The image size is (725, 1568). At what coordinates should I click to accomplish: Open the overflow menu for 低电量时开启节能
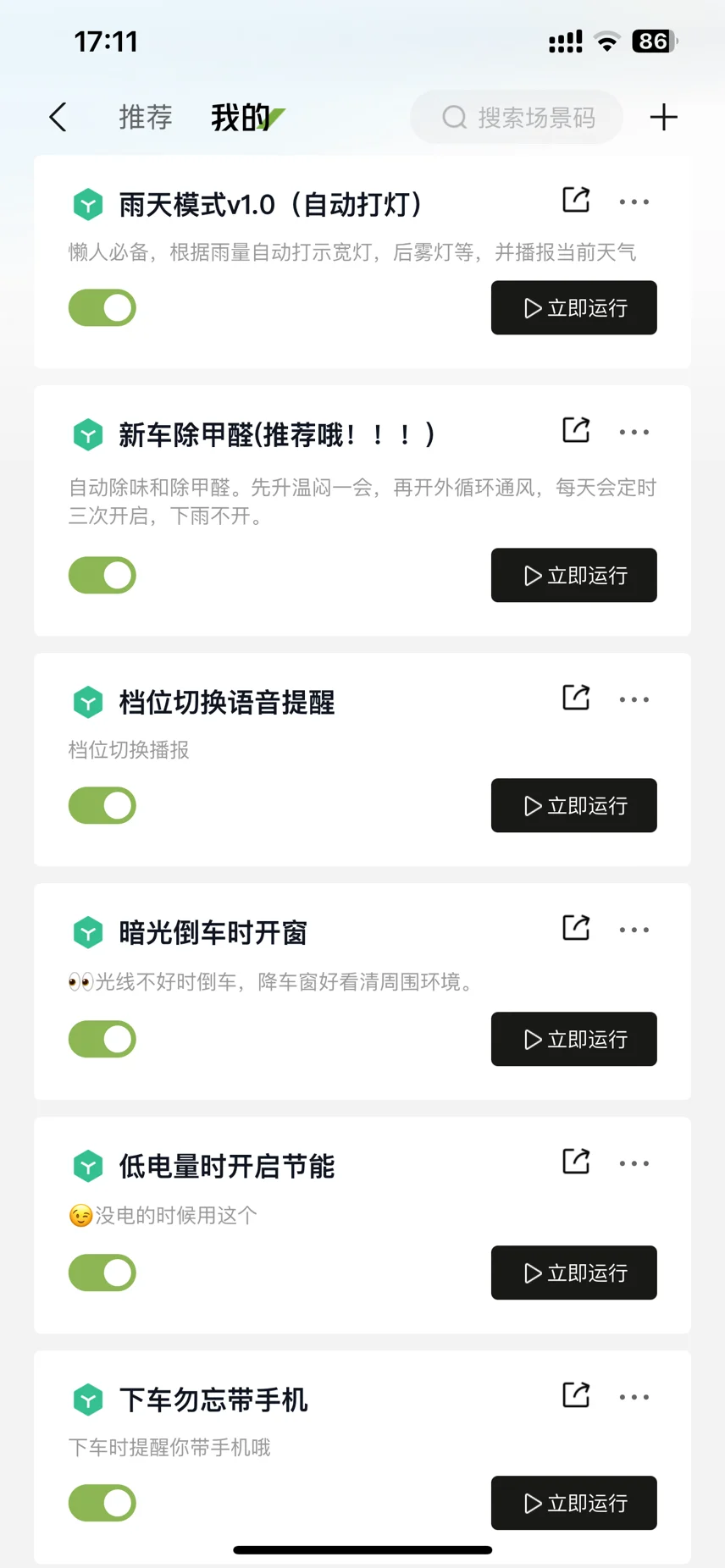coord(634,1163)
